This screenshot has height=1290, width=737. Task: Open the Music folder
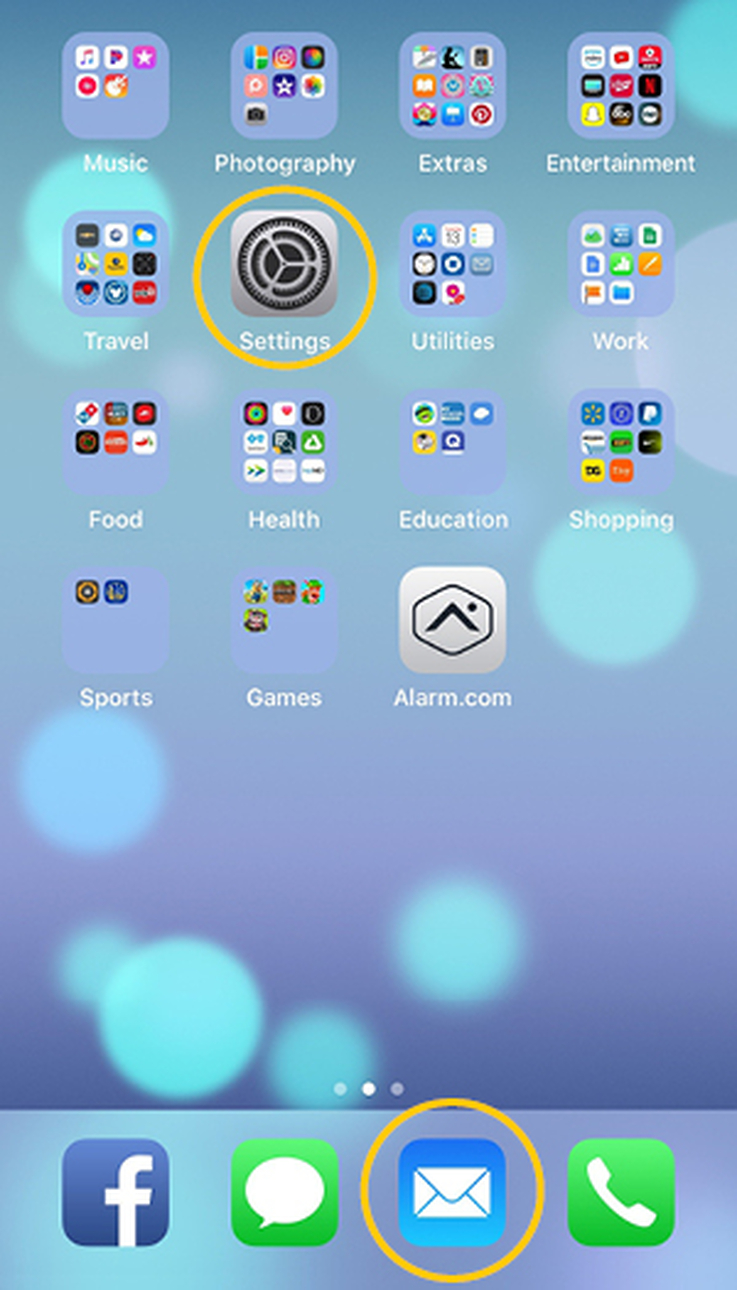tap(115, 85)
